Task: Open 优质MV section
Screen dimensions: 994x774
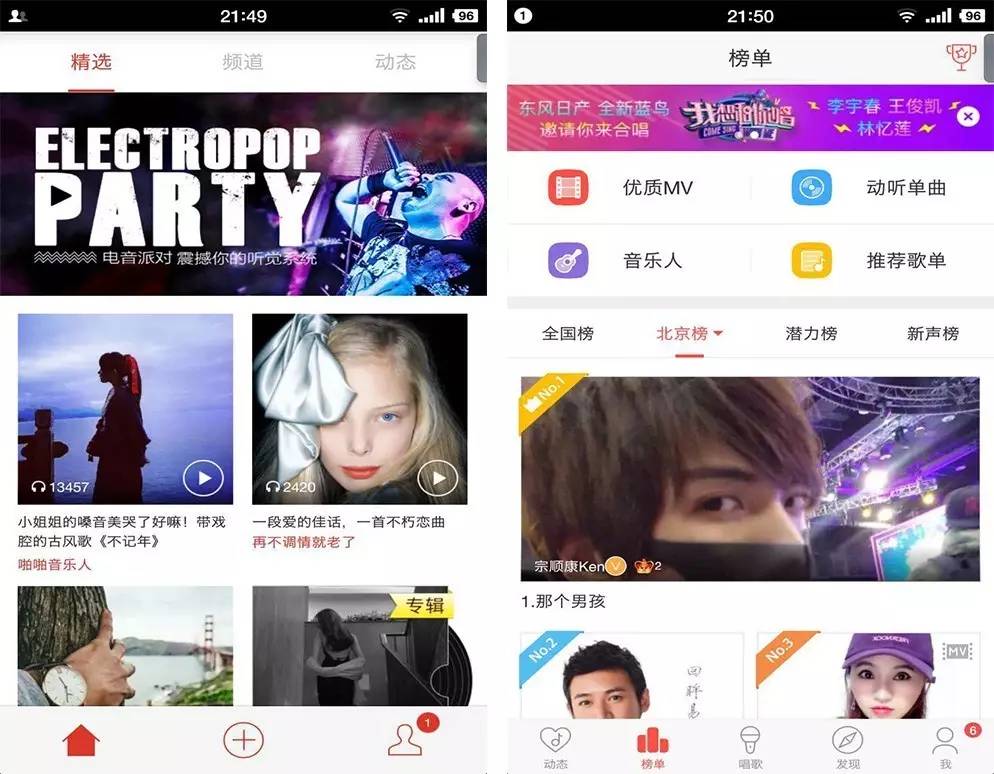Action: click(x=630, y=188)
